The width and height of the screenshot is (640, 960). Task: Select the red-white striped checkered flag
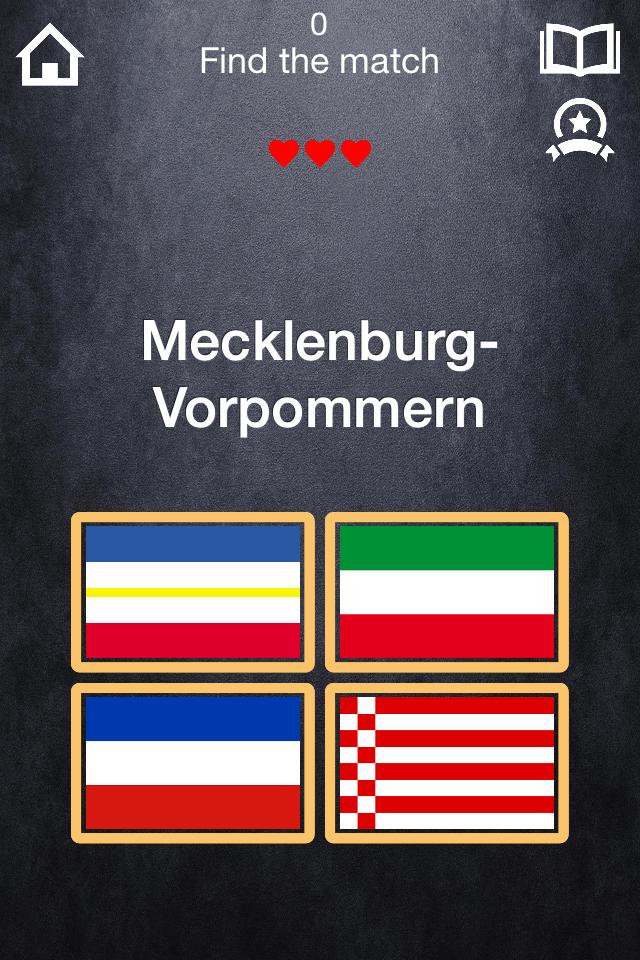pyautogui.click(x=447, y=763)
